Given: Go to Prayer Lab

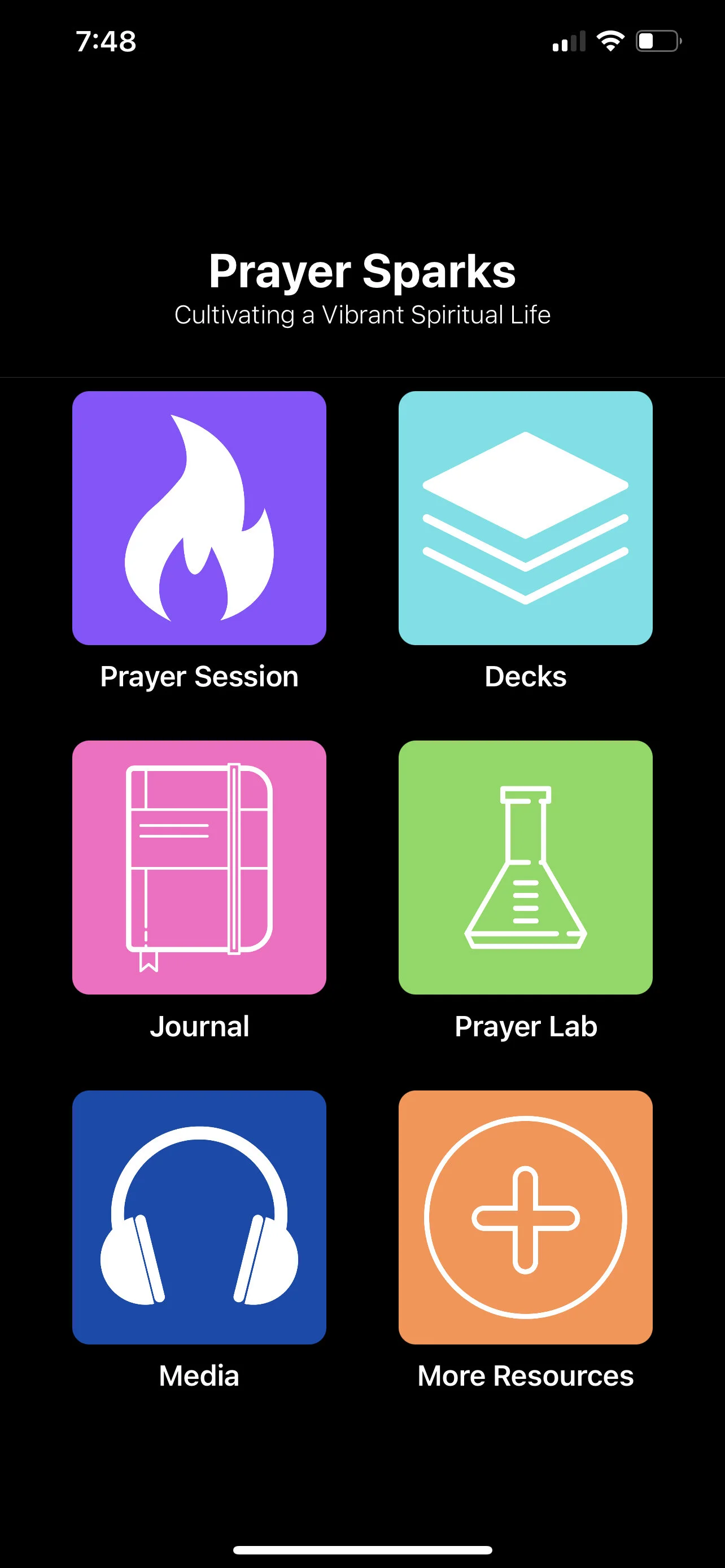Looking at the screenshot, I should tap(525, 868).
